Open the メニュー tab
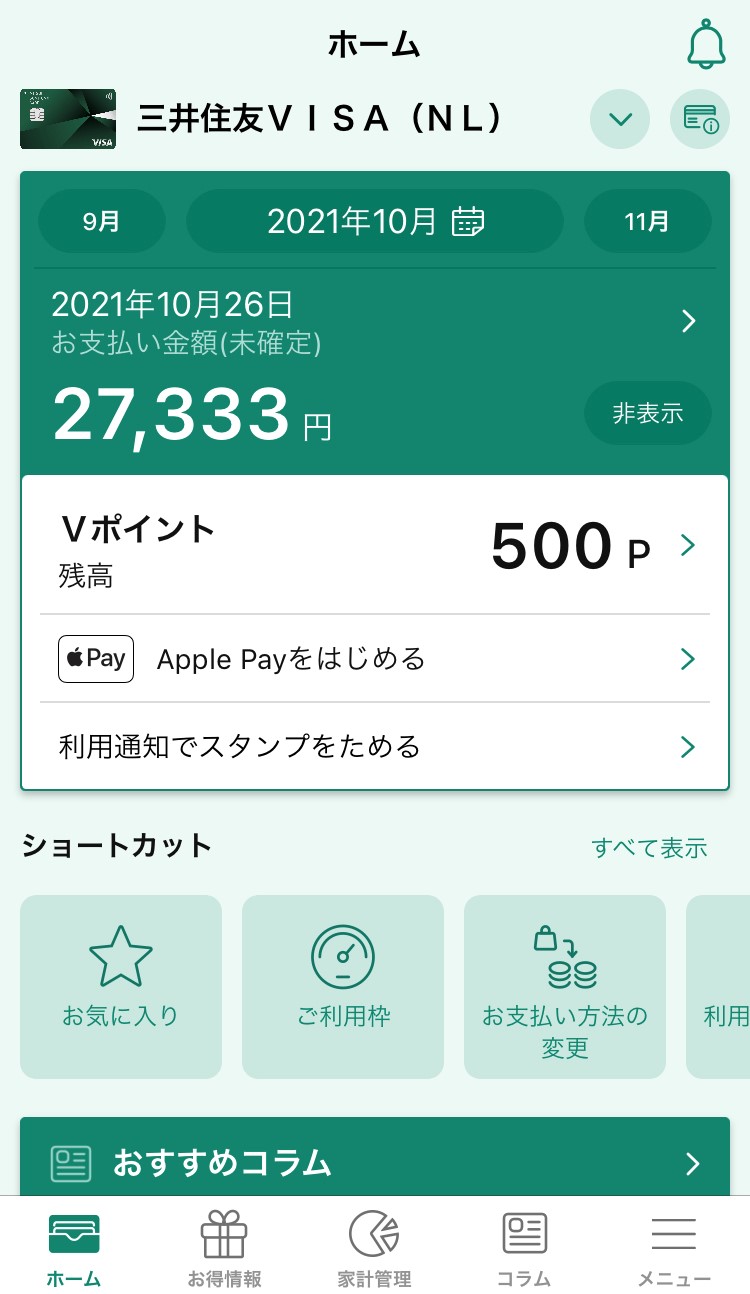This screenshot has height=1294, width=750. pos(674,1247)
